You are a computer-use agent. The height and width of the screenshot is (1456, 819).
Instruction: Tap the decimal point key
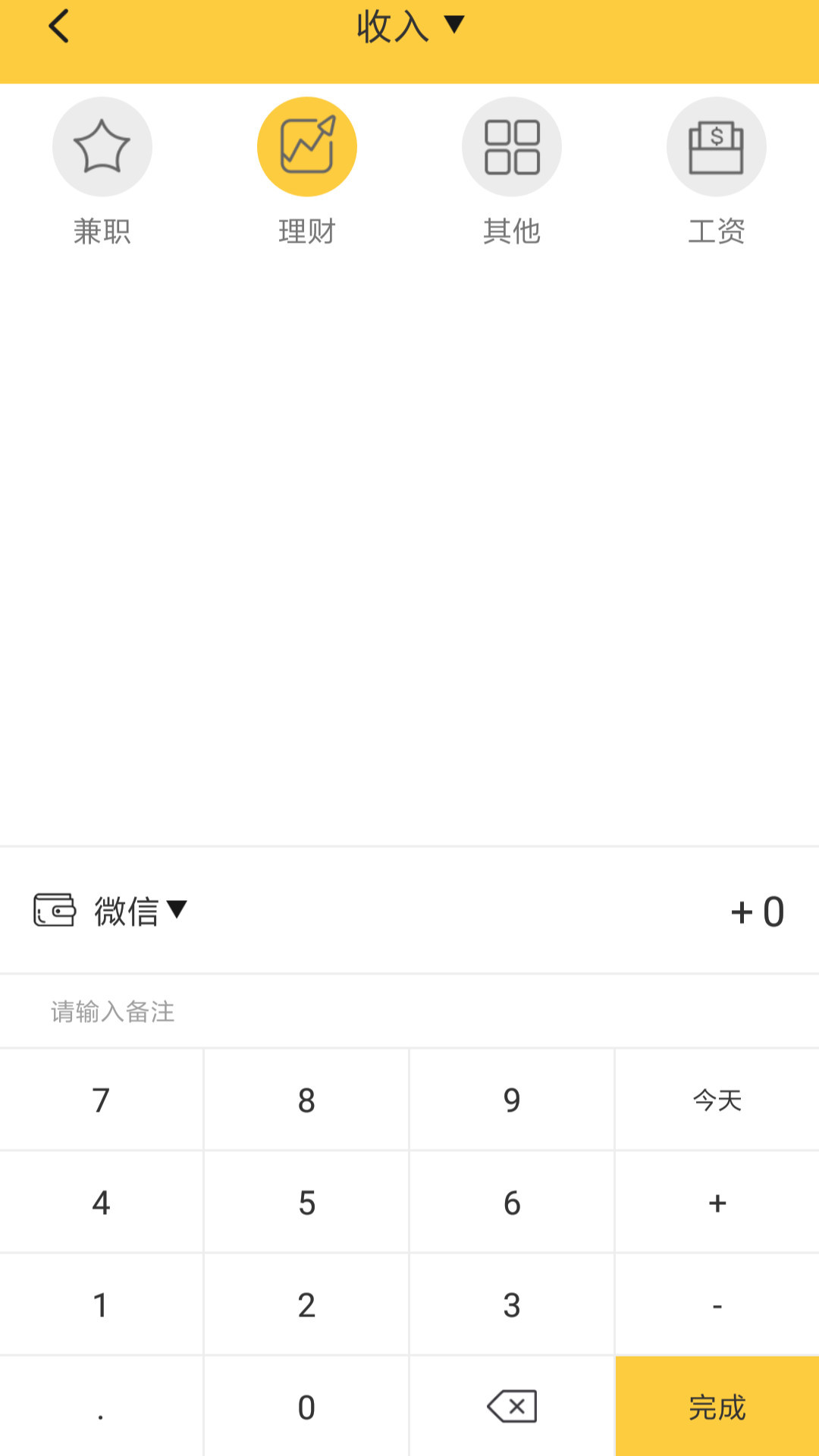point(102,1407)
